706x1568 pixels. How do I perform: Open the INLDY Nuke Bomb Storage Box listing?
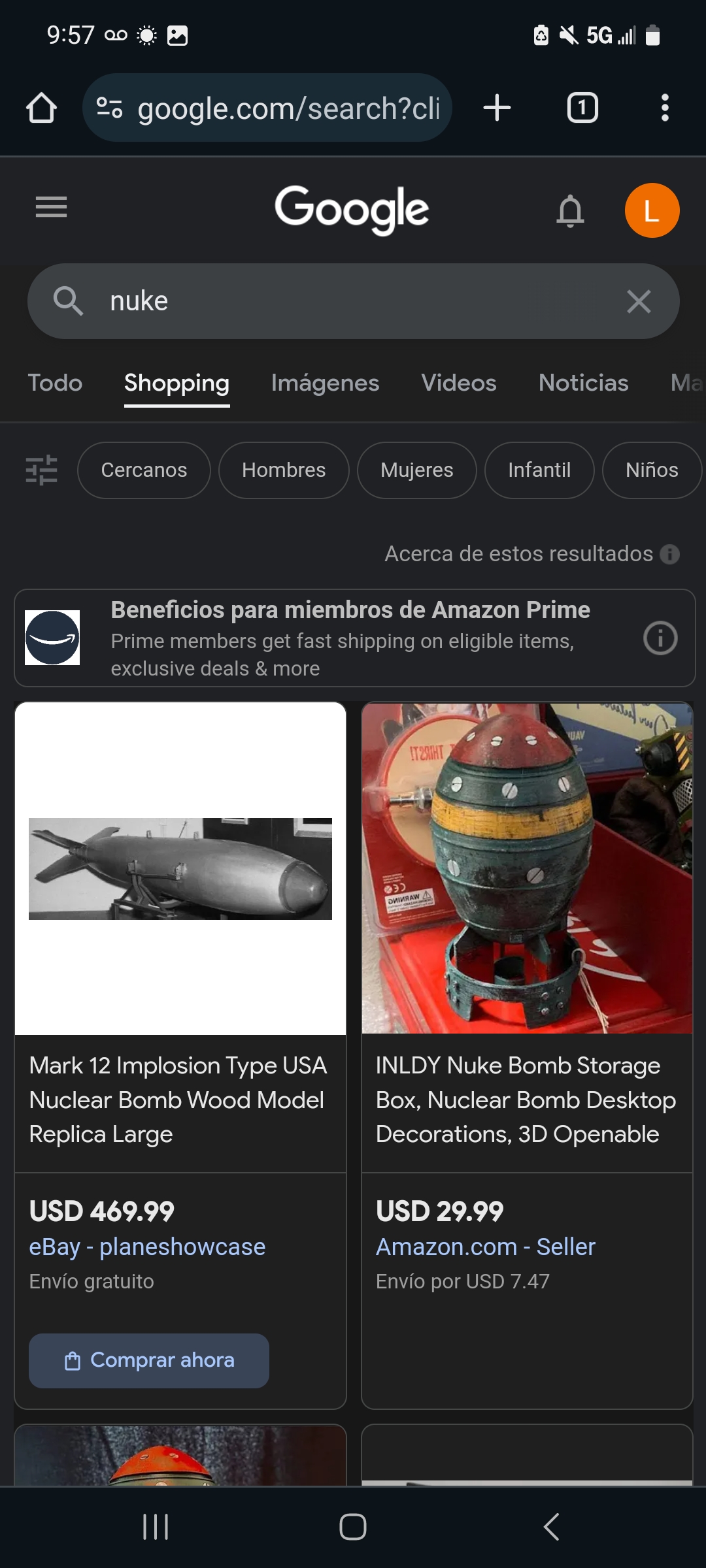coord(526,1100)
